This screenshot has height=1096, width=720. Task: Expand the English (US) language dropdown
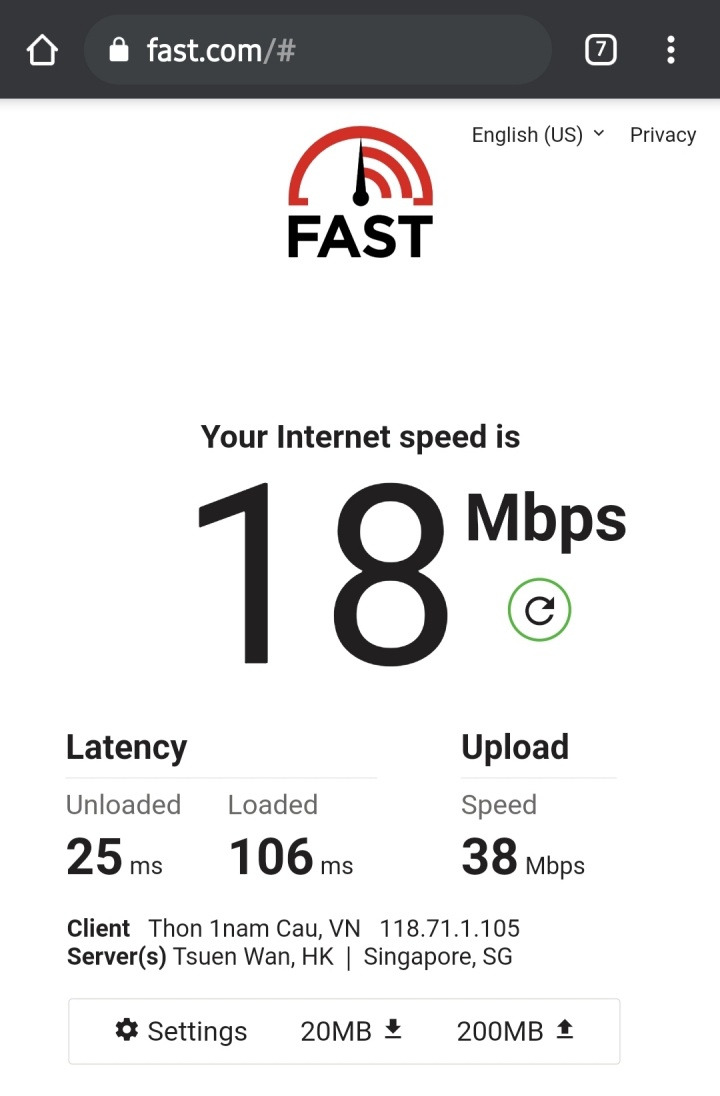point(538,135)
